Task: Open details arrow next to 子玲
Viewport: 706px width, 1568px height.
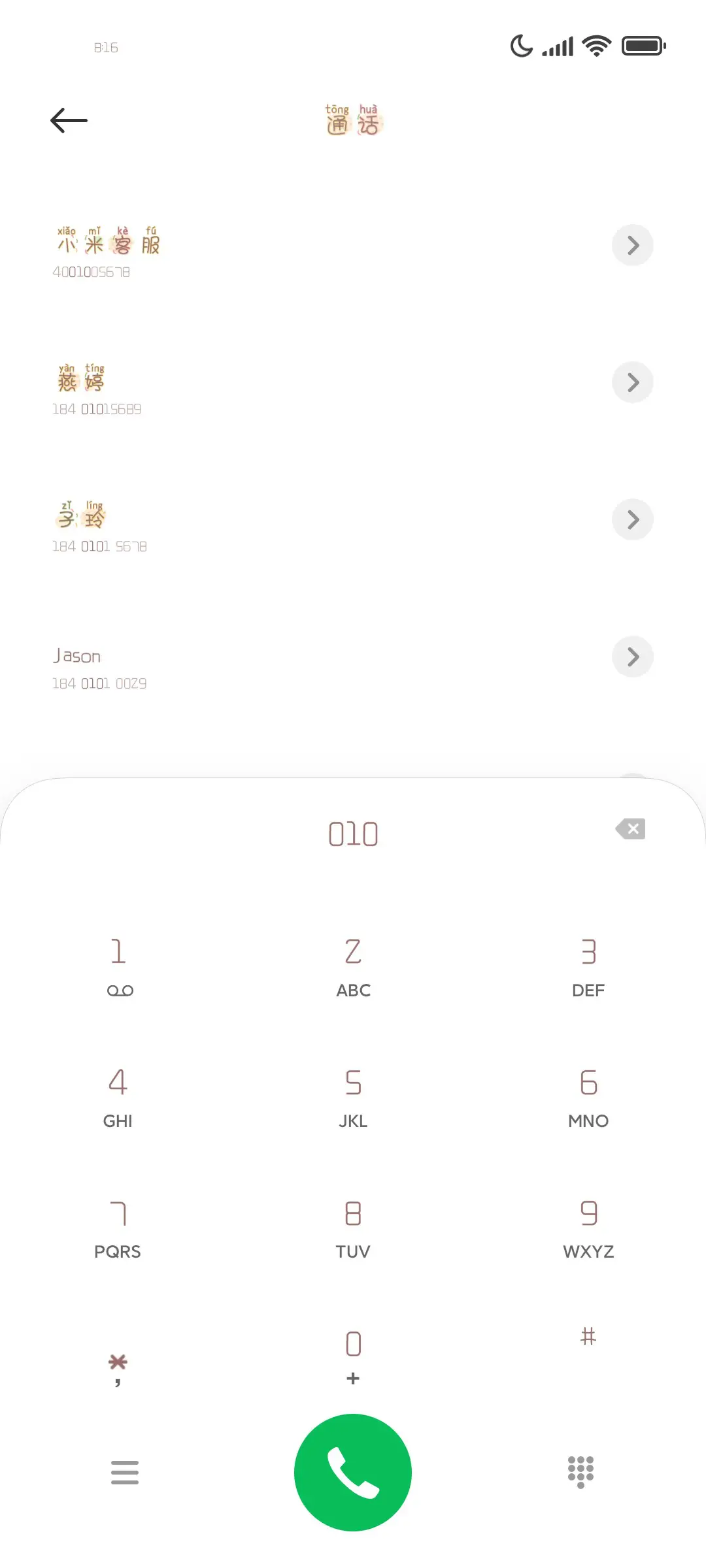Action: 631,519
